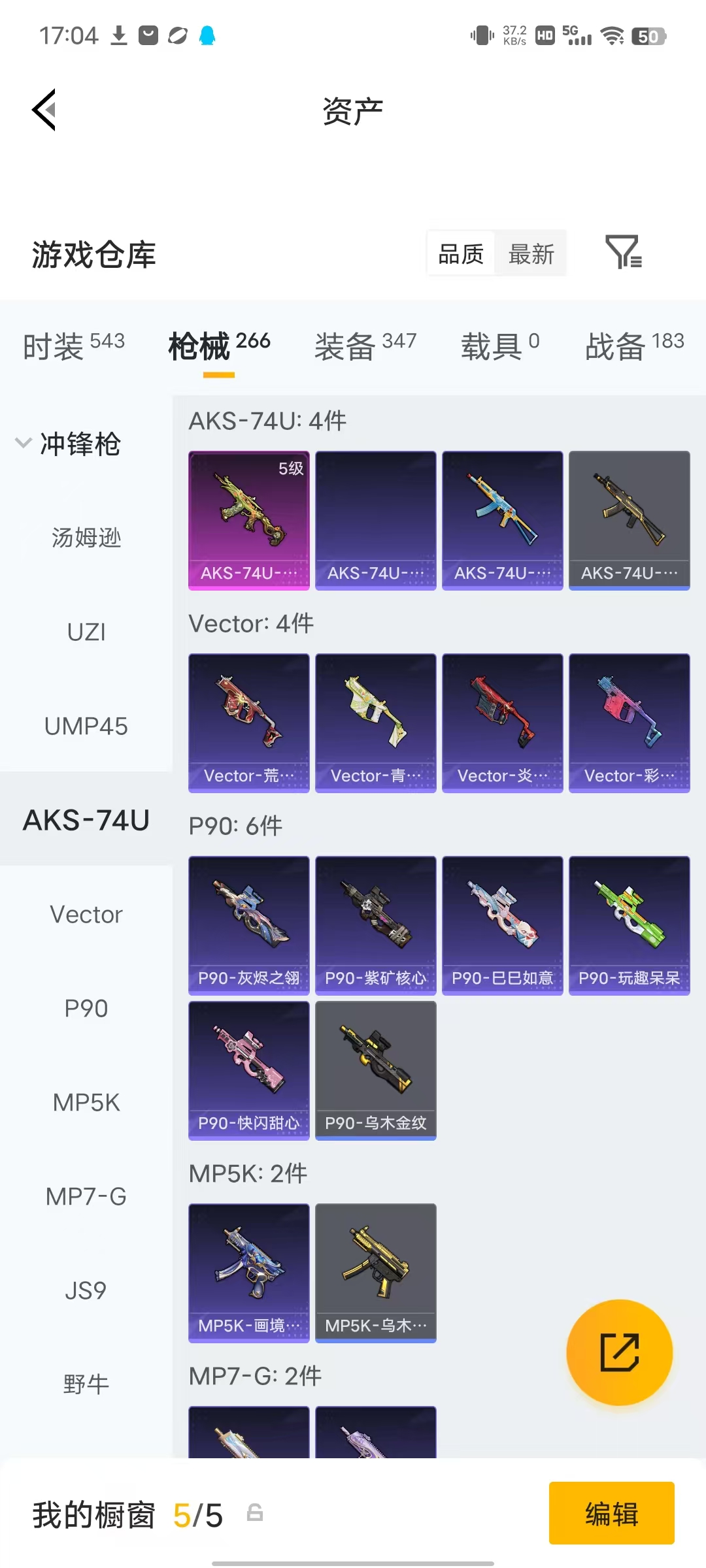View the P90-乌木金纹 item

click(376, 1071)
